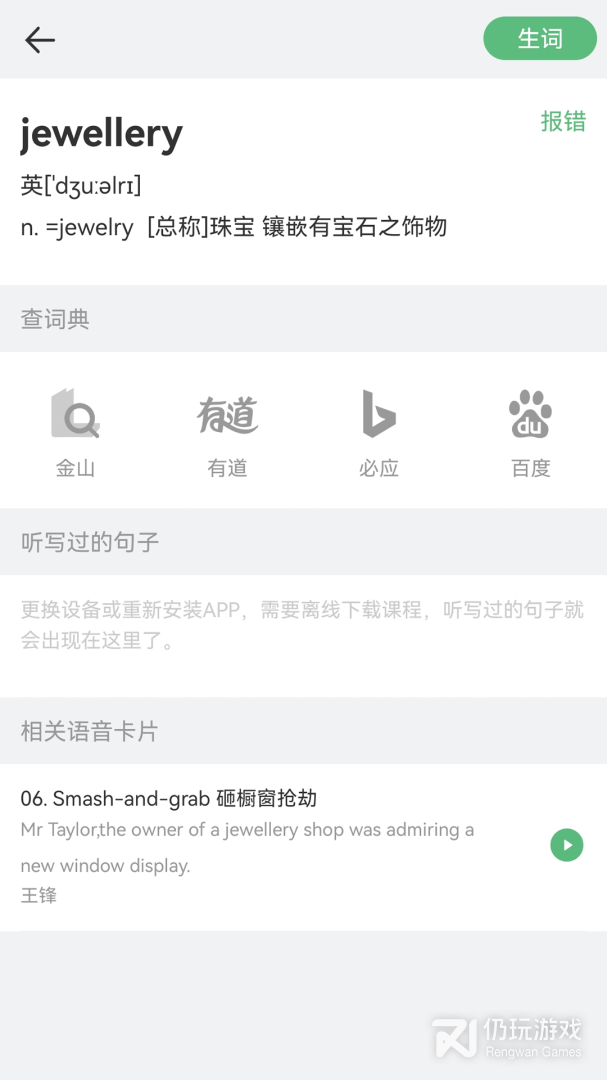Viewport: 607px width, 1080px height.
Task: Tap 报错 to report an error
Action: [x=563, y=121]
